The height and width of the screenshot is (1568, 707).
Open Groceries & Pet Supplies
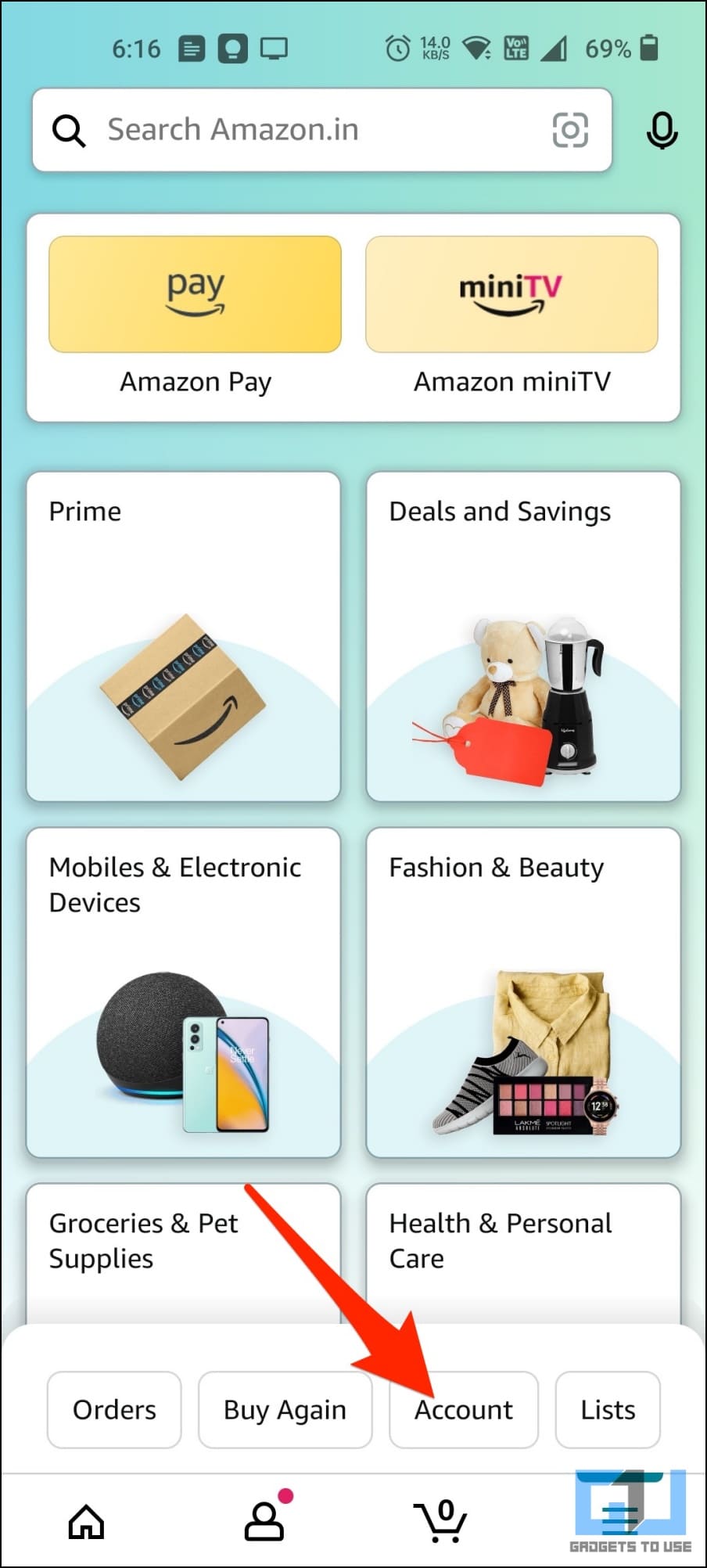tap(184, 1253)
